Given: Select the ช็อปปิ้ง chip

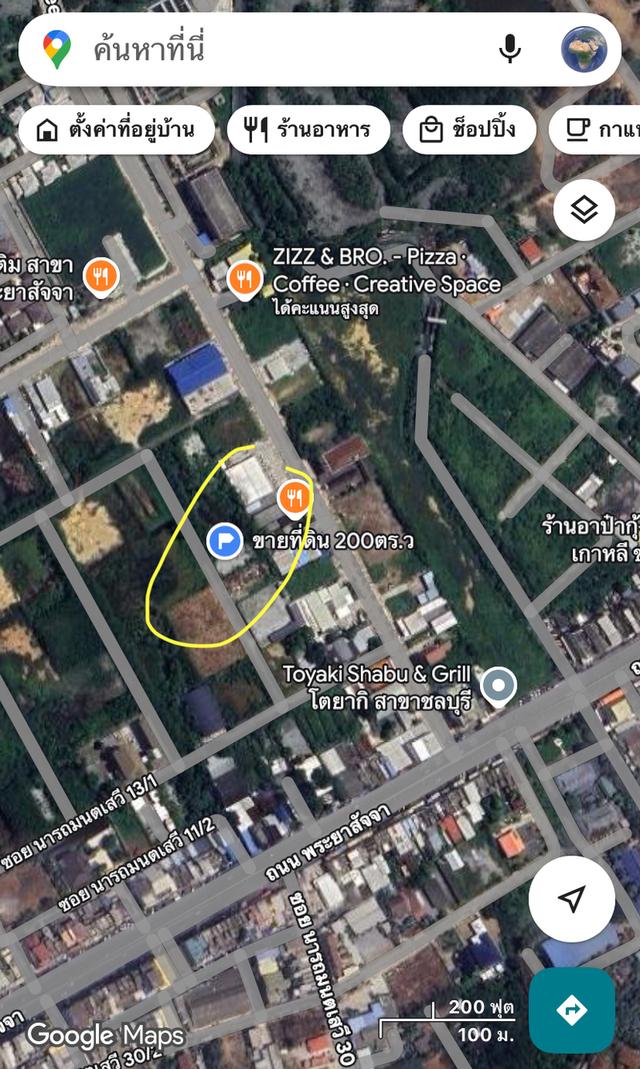Looking at the screenshot, I should (467, 130).
